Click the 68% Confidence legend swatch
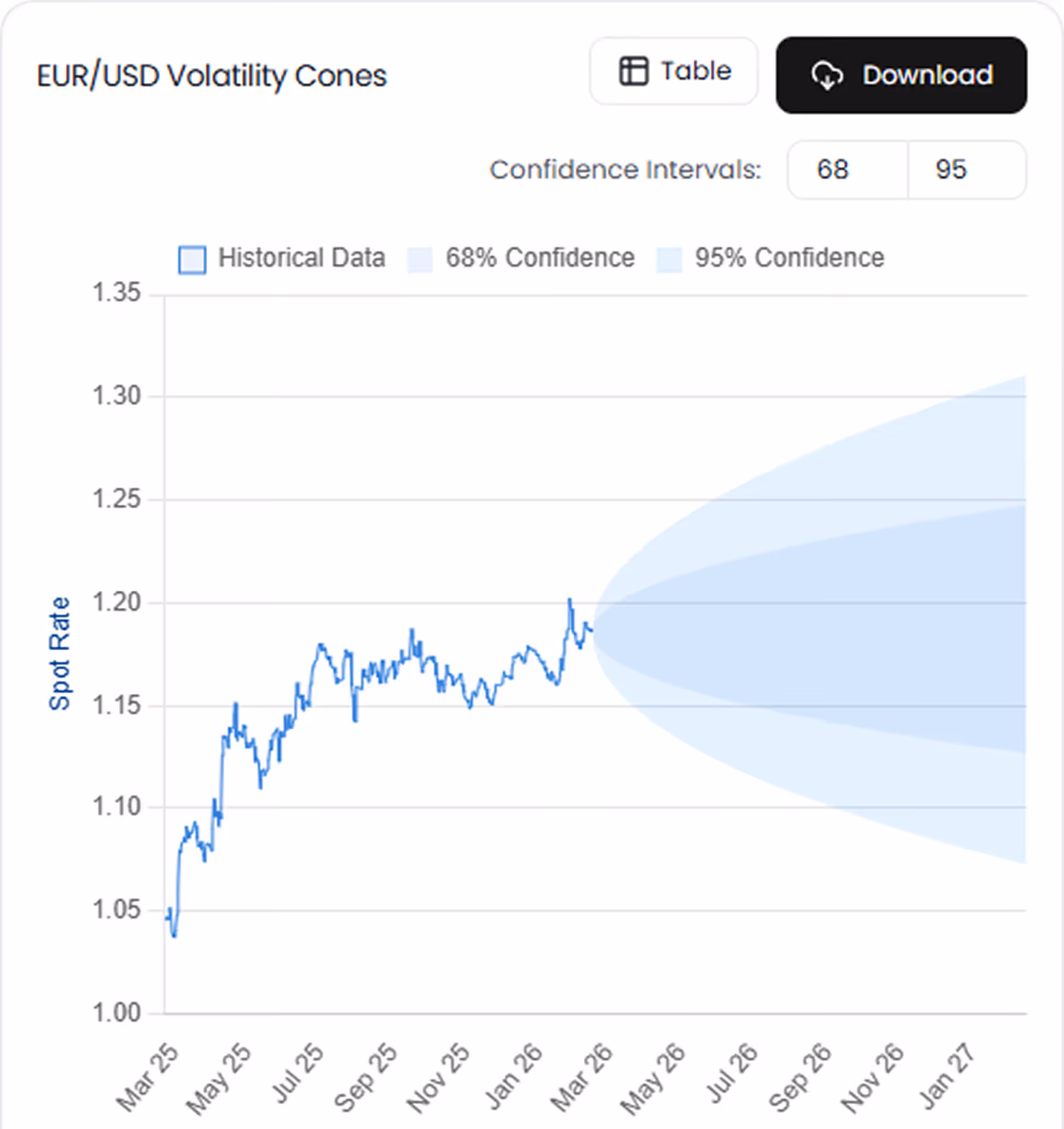 click(420, 258)
